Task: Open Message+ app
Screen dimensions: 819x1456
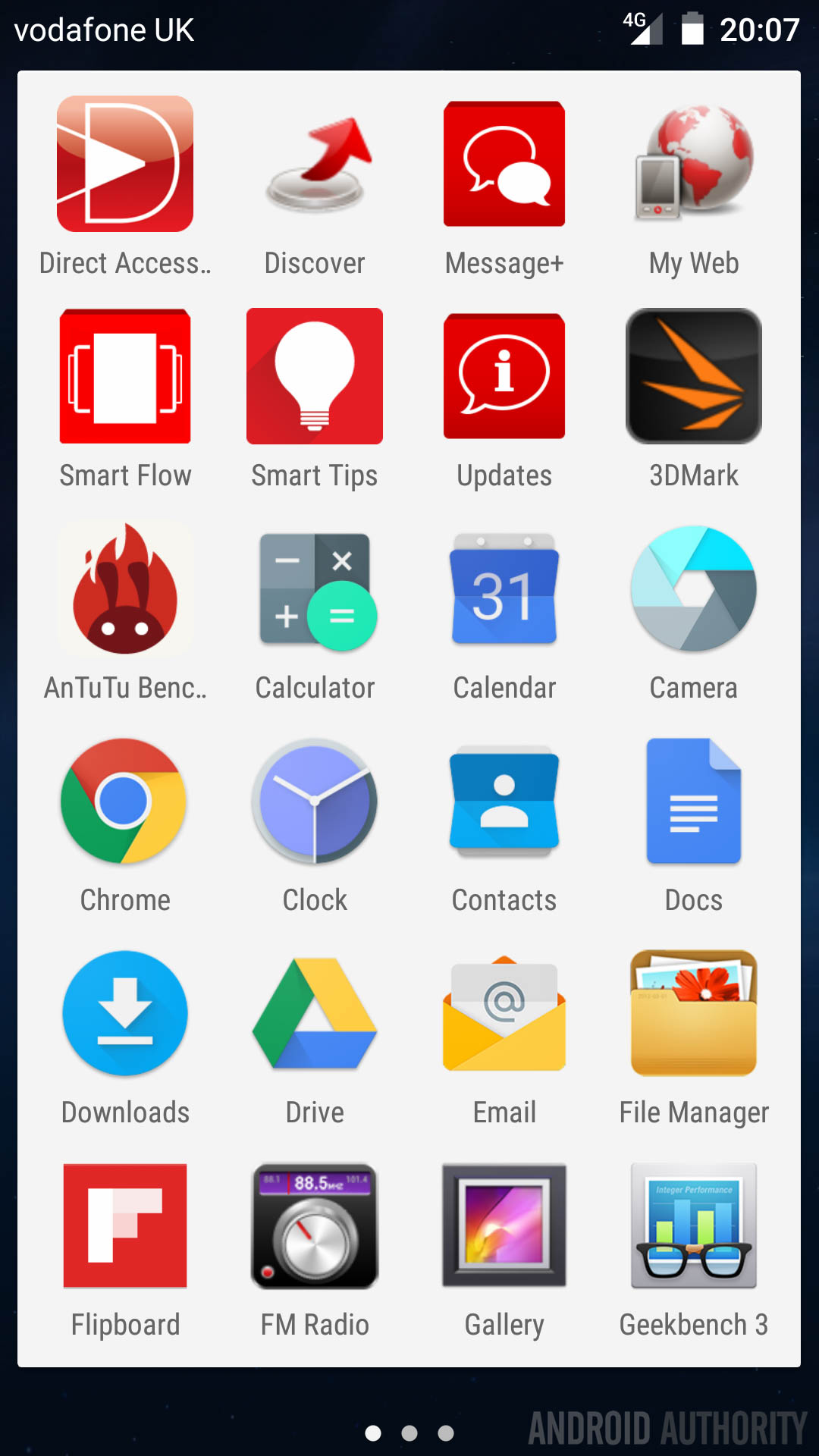Action: click(x=504, y=164)
